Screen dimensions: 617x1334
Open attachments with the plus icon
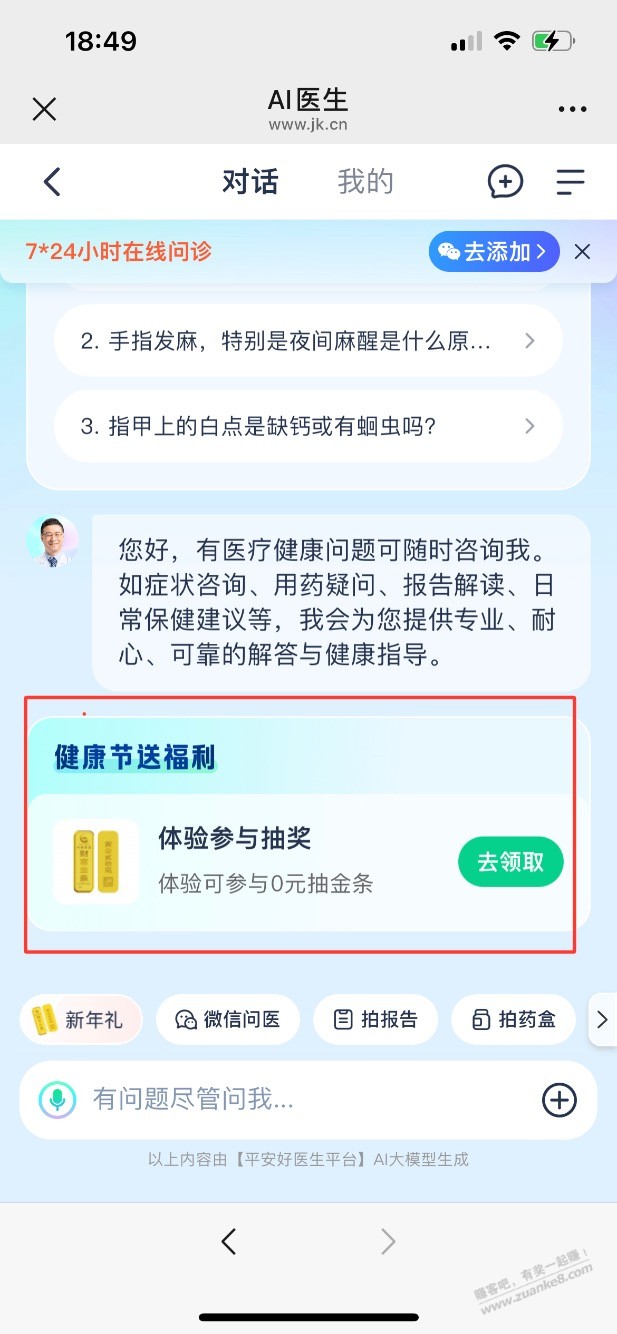[x=559, y=1100]
